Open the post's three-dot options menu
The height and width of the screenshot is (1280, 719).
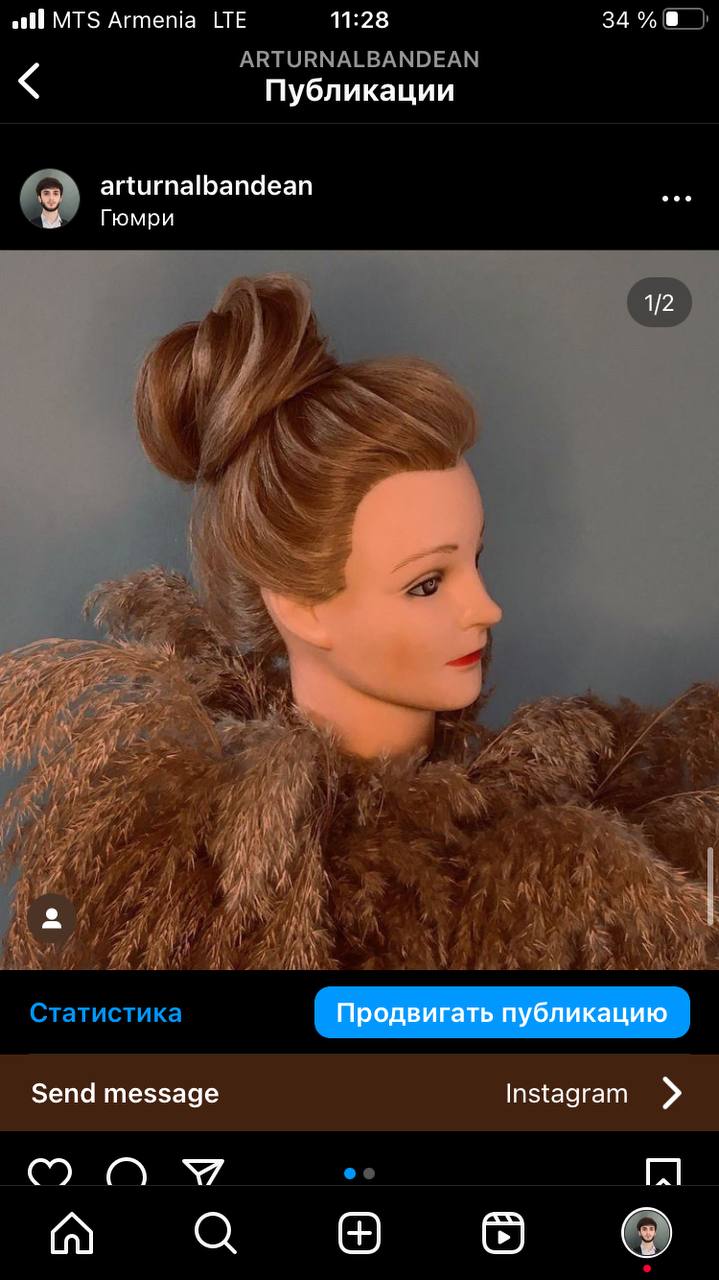click(676, 199)
